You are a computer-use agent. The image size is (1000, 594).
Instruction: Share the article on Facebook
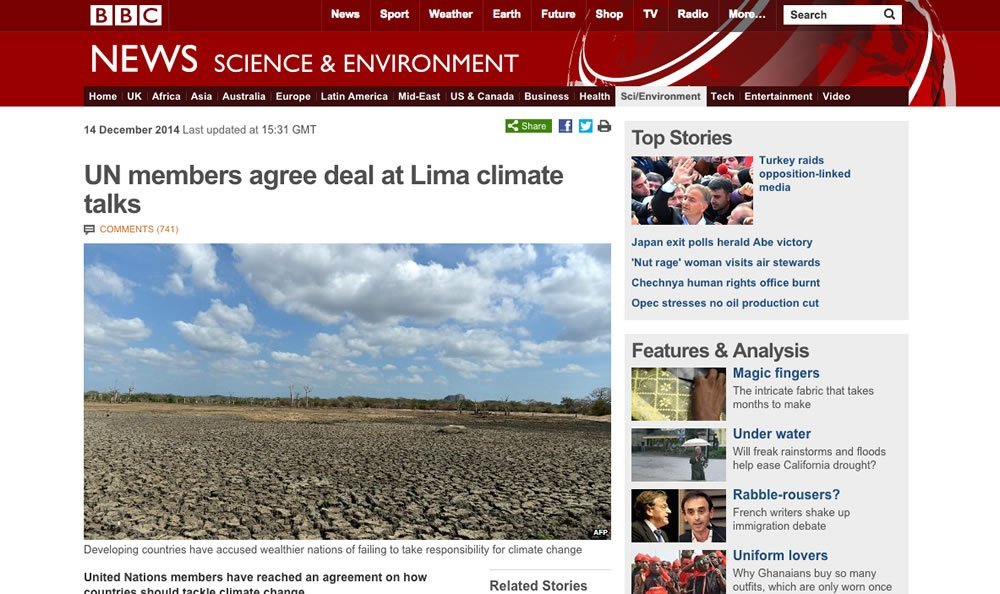click(x=566, y=126)
